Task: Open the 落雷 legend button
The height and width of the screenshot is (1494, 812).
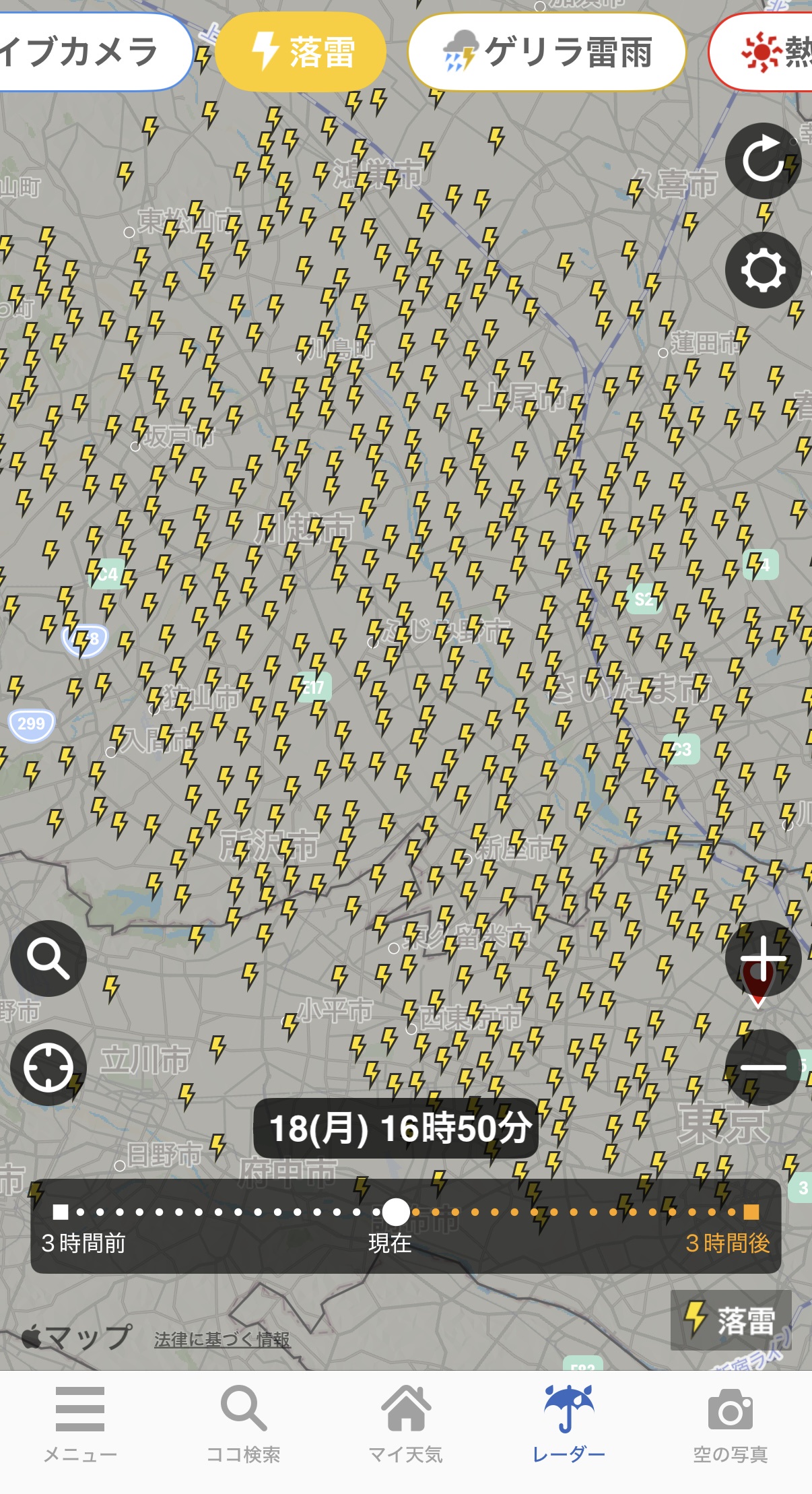Action: pyautogui.click(x=731, y=1320)
